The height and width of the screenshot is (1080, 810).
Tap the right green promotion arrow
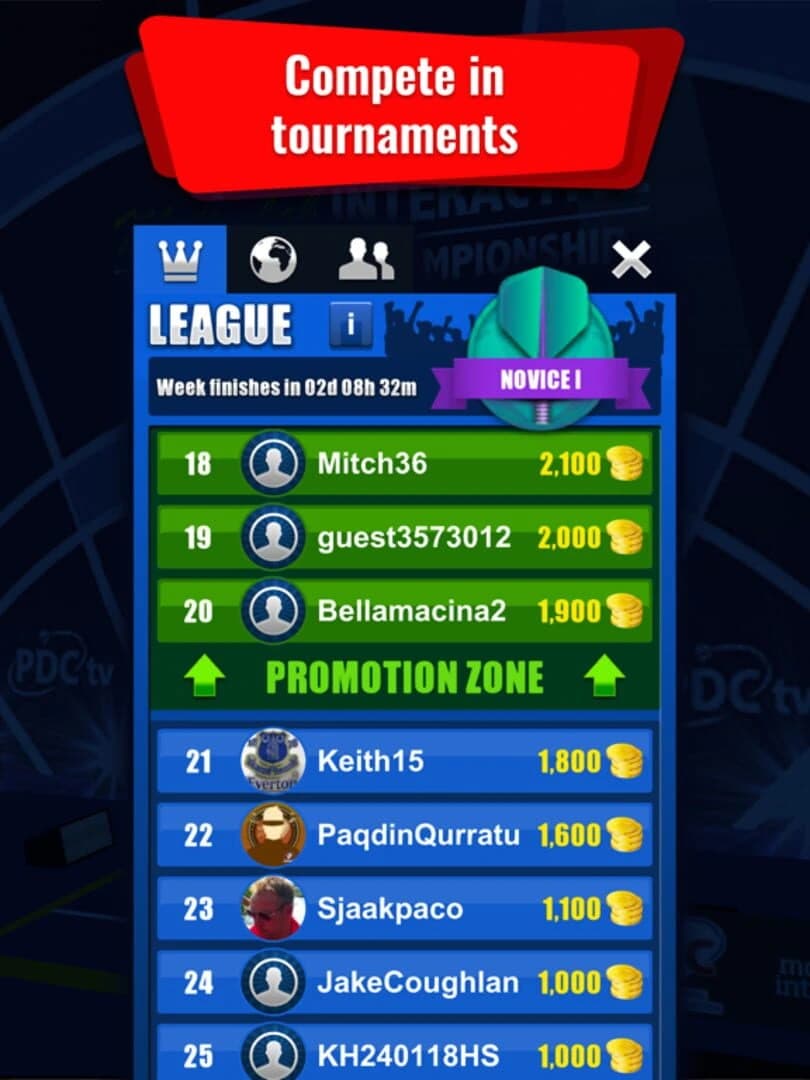pos(605,675)
